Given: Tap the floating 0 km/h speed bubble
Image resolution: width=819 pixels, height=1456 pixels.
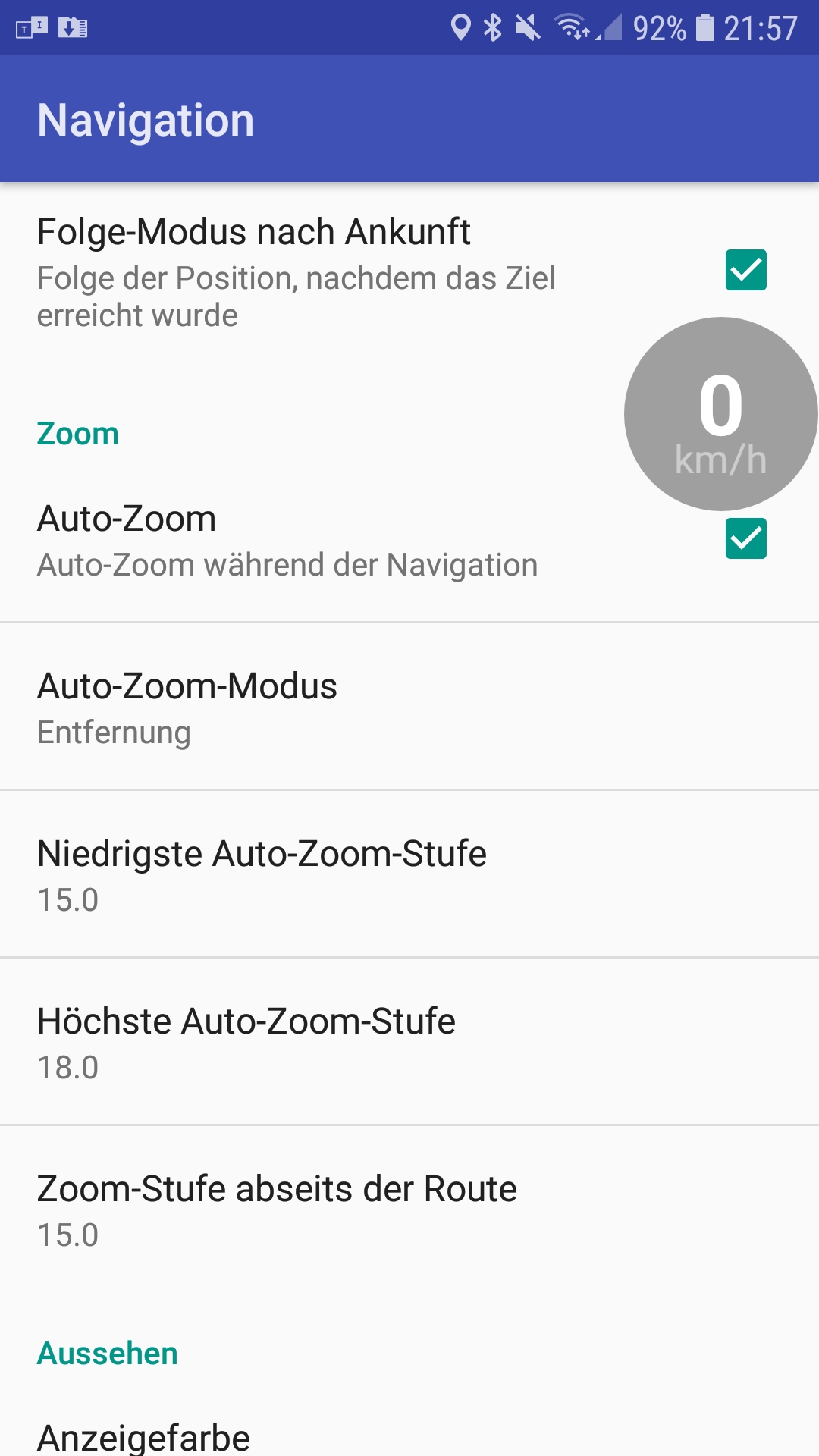Looking at the screenshot, I should click(720, 414).
